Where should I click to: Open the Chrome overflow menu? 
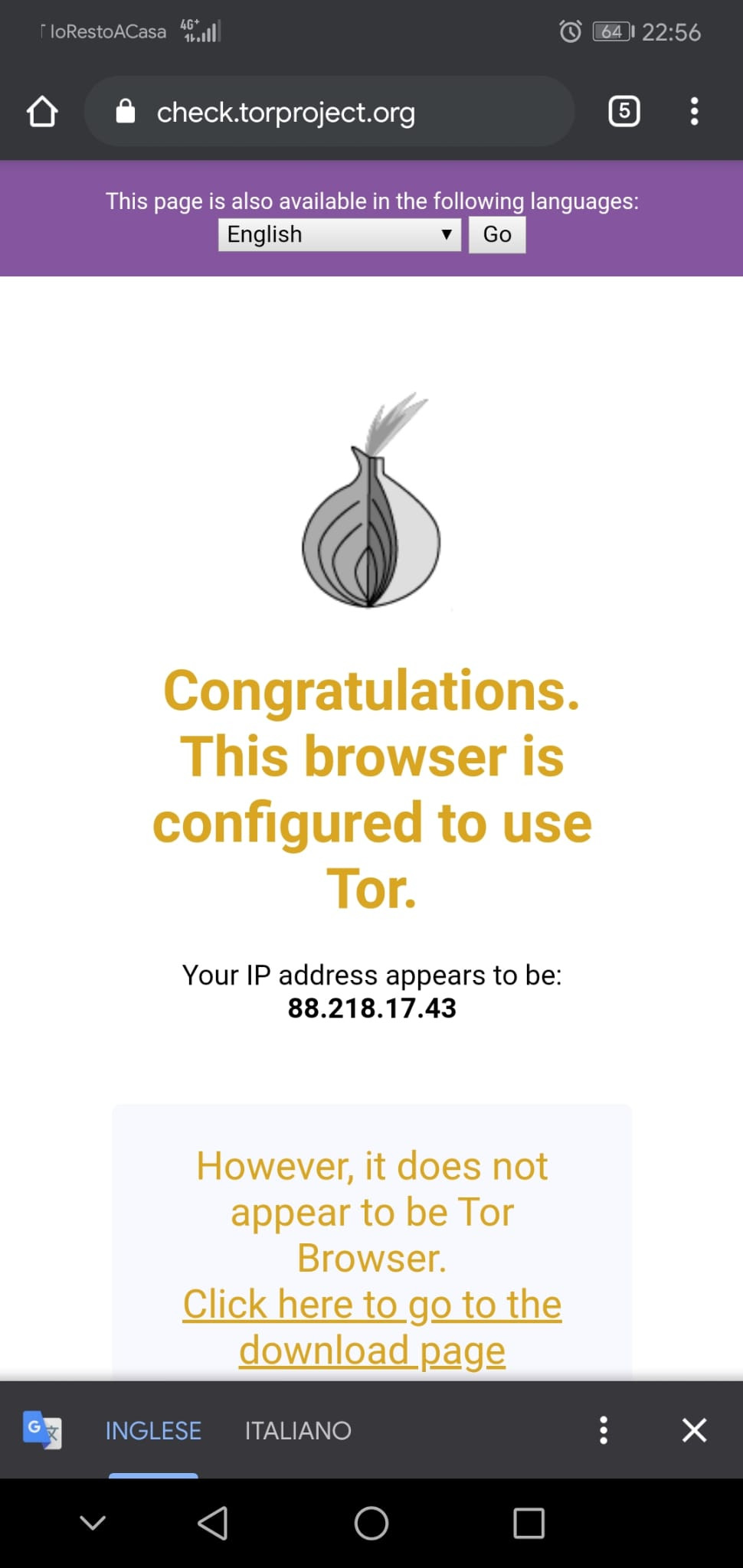click(x=694, y=112)
